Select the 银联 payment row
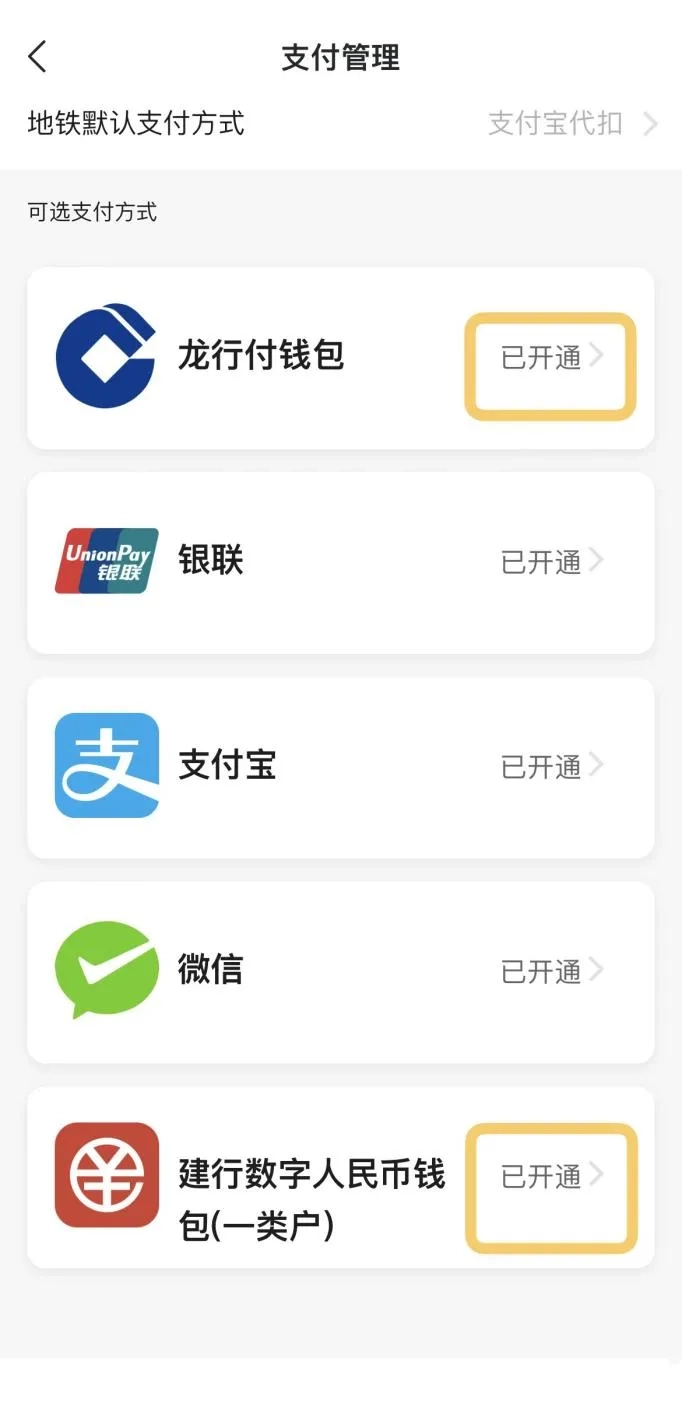 (340, 562)
